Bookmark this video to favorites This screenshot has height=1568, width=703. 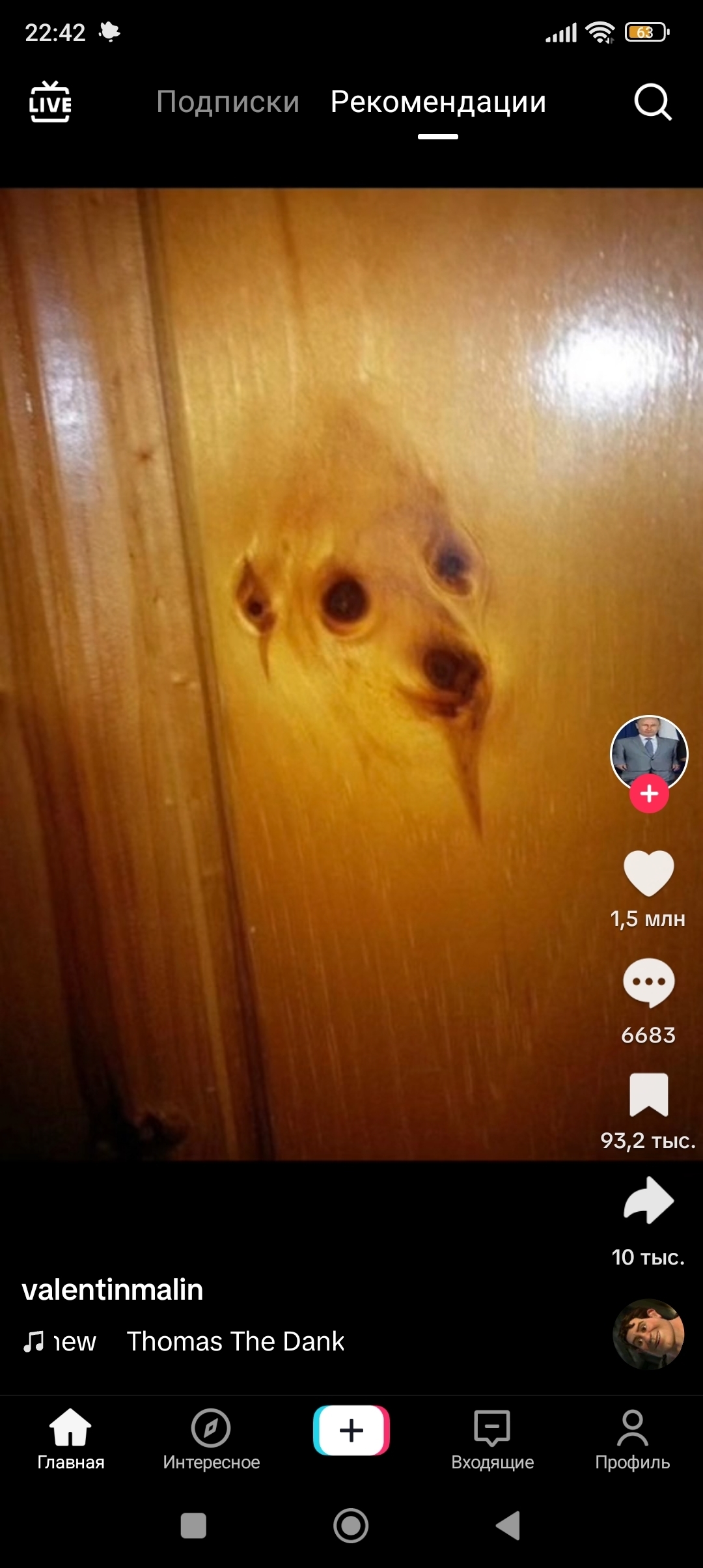click(649, 1095)
